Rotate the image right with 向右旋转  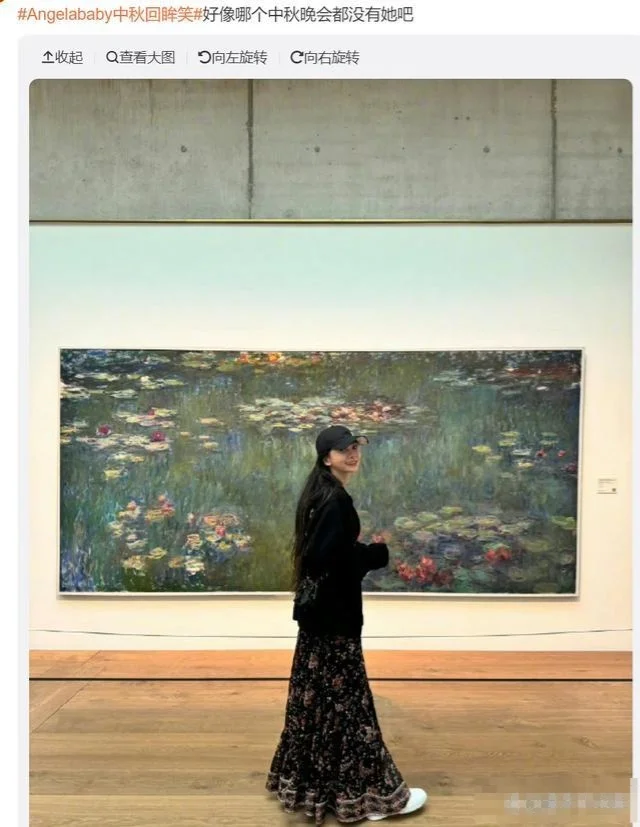tap(325, 58)
